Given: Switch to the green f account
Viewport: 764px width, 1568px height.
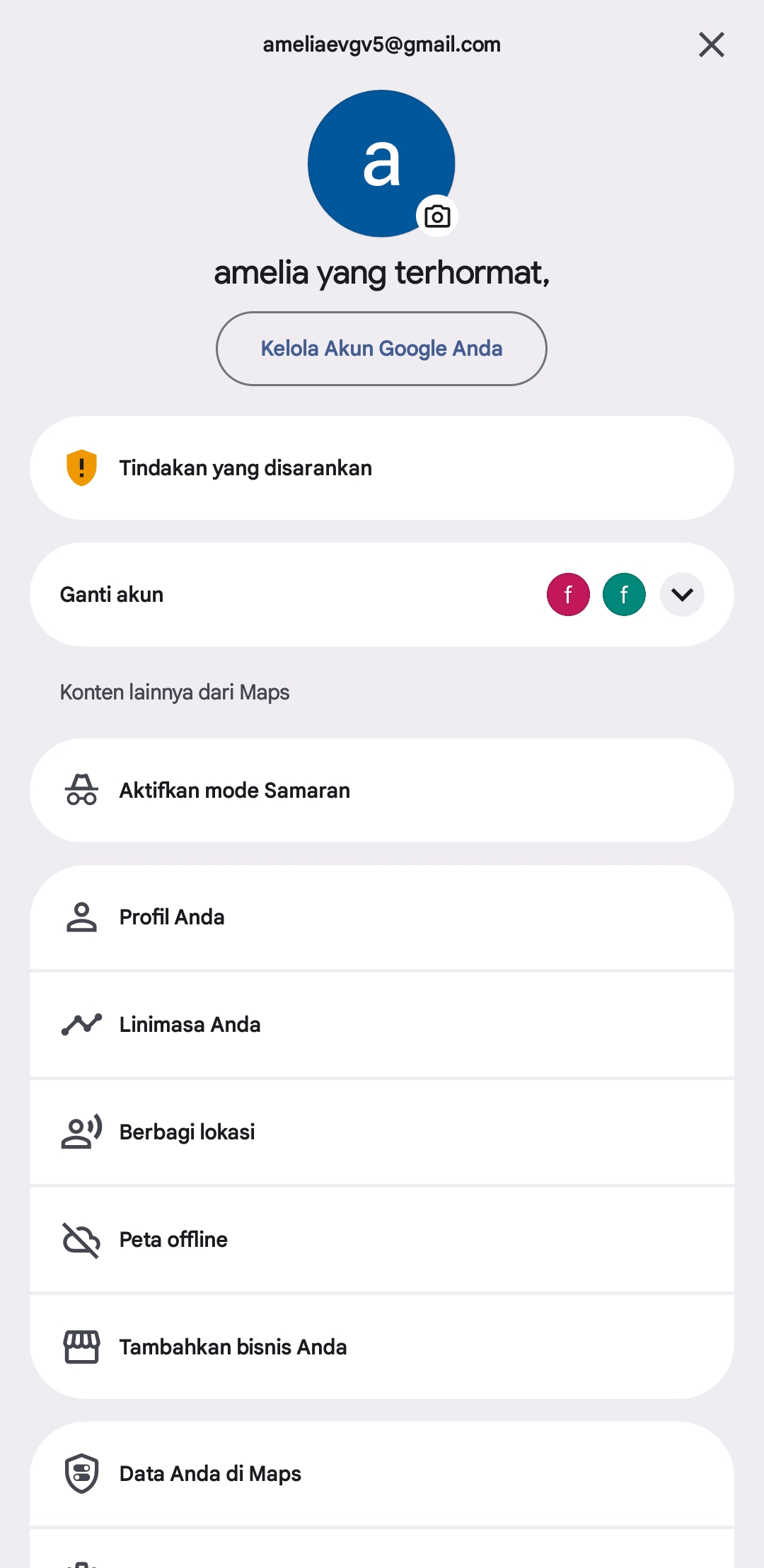Looking at the screenshot, I should click(x=624, y=594).
